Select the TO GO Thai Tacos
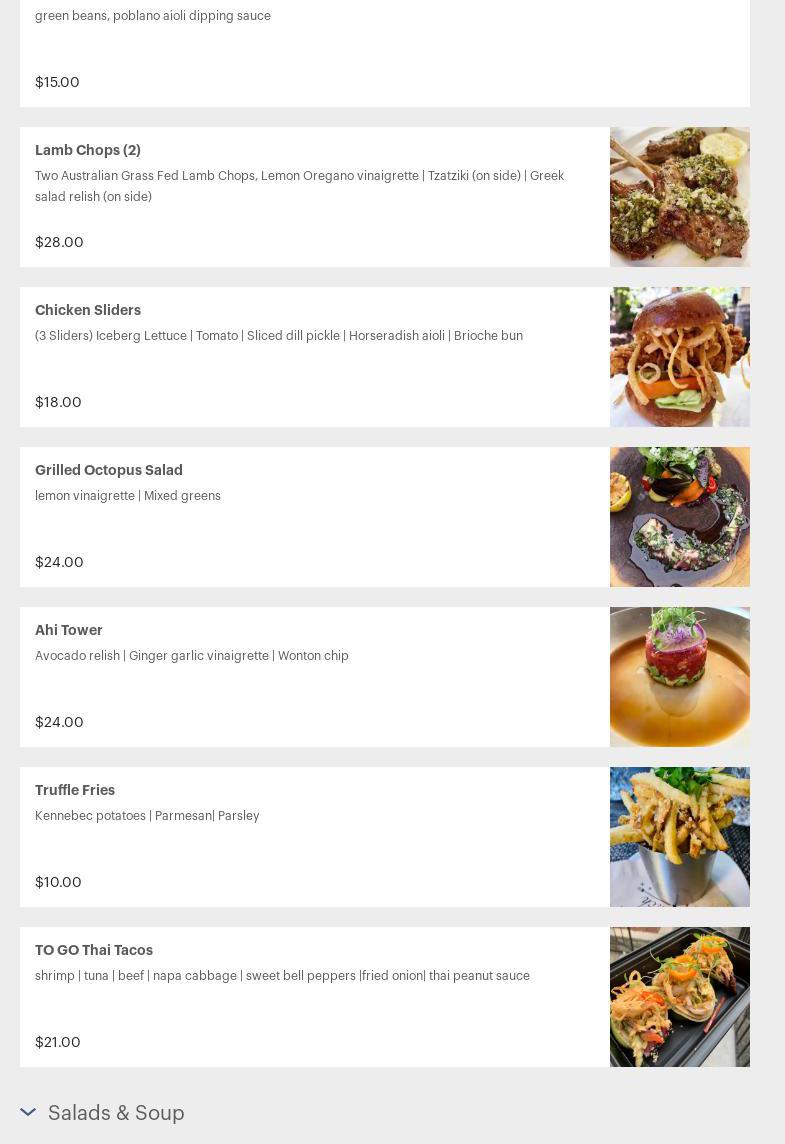The image size is (785, 1144). pyautogui.click(x=94, y=951)
